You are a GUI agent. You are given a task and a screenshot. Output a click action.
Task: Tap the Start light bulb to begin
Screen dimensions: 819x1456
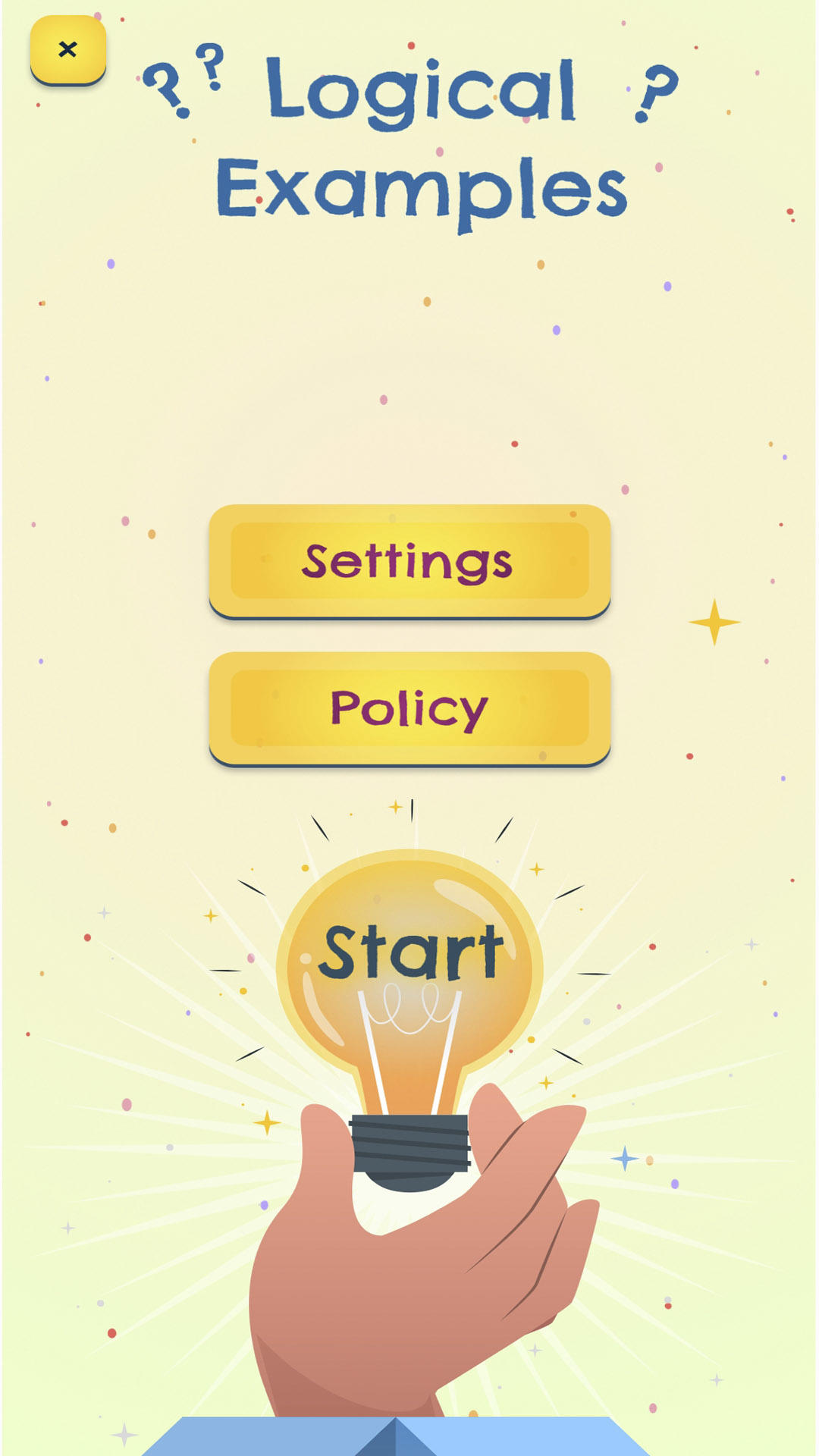(409, 955)
